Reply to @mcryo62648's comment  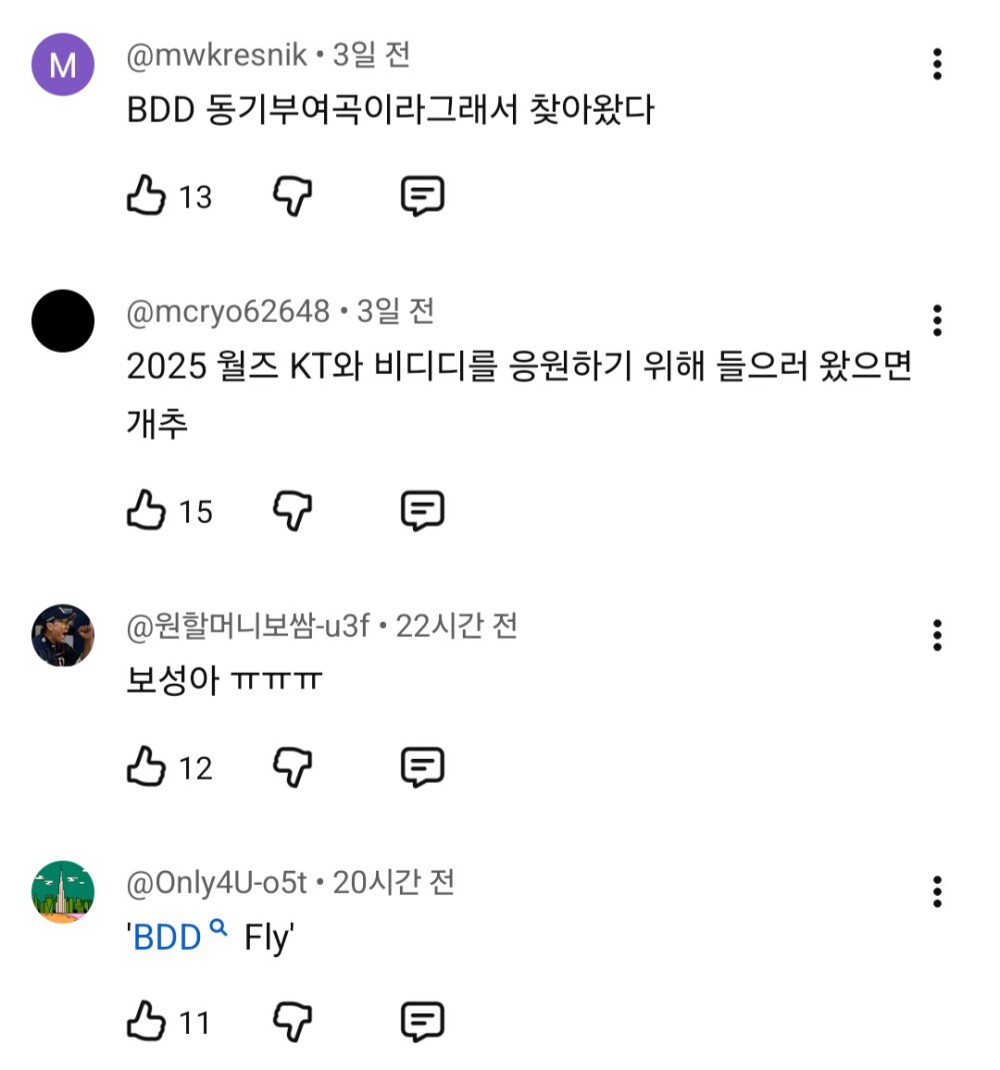click(x=422, y=511)
